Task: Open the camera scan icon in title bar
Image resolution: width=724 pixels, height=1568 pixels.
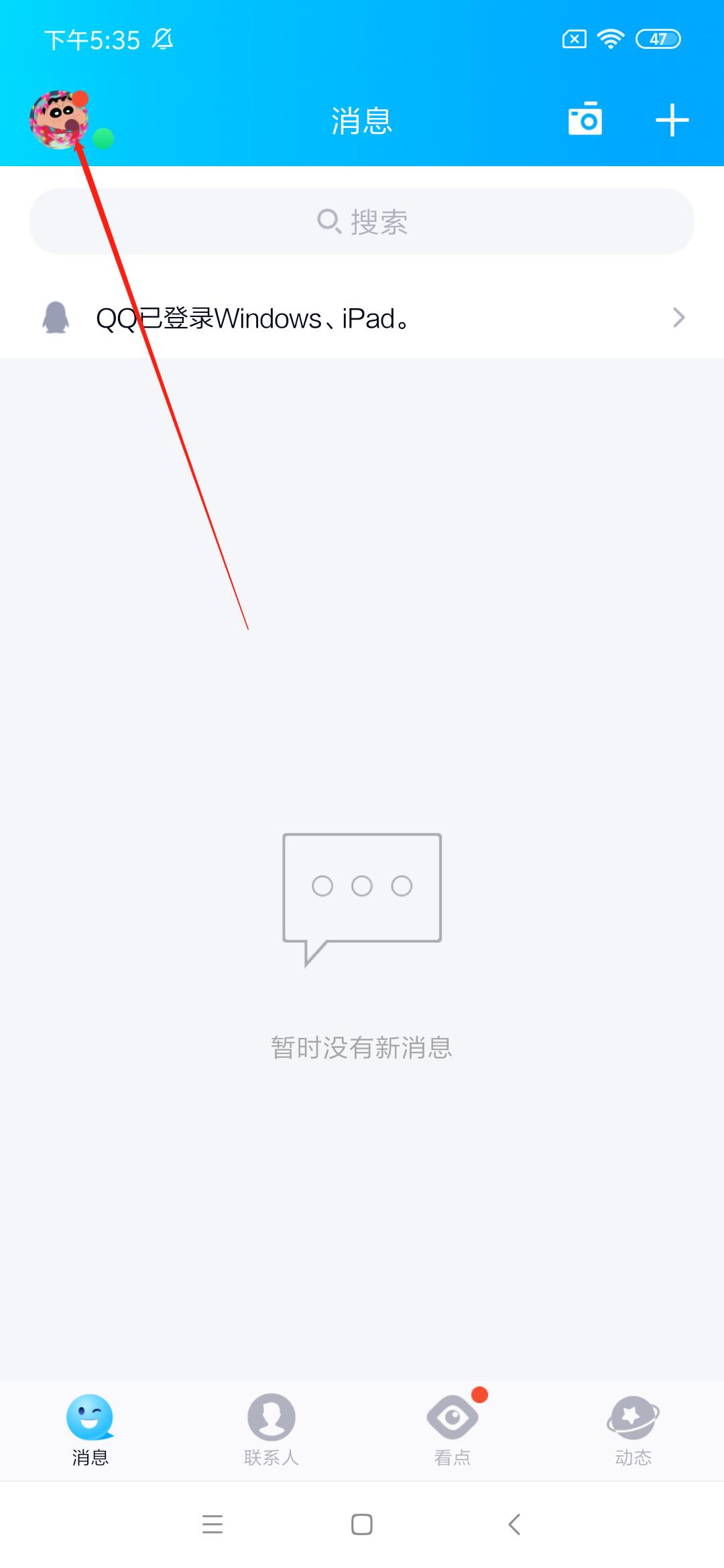Action: click(x=585, y=119)
